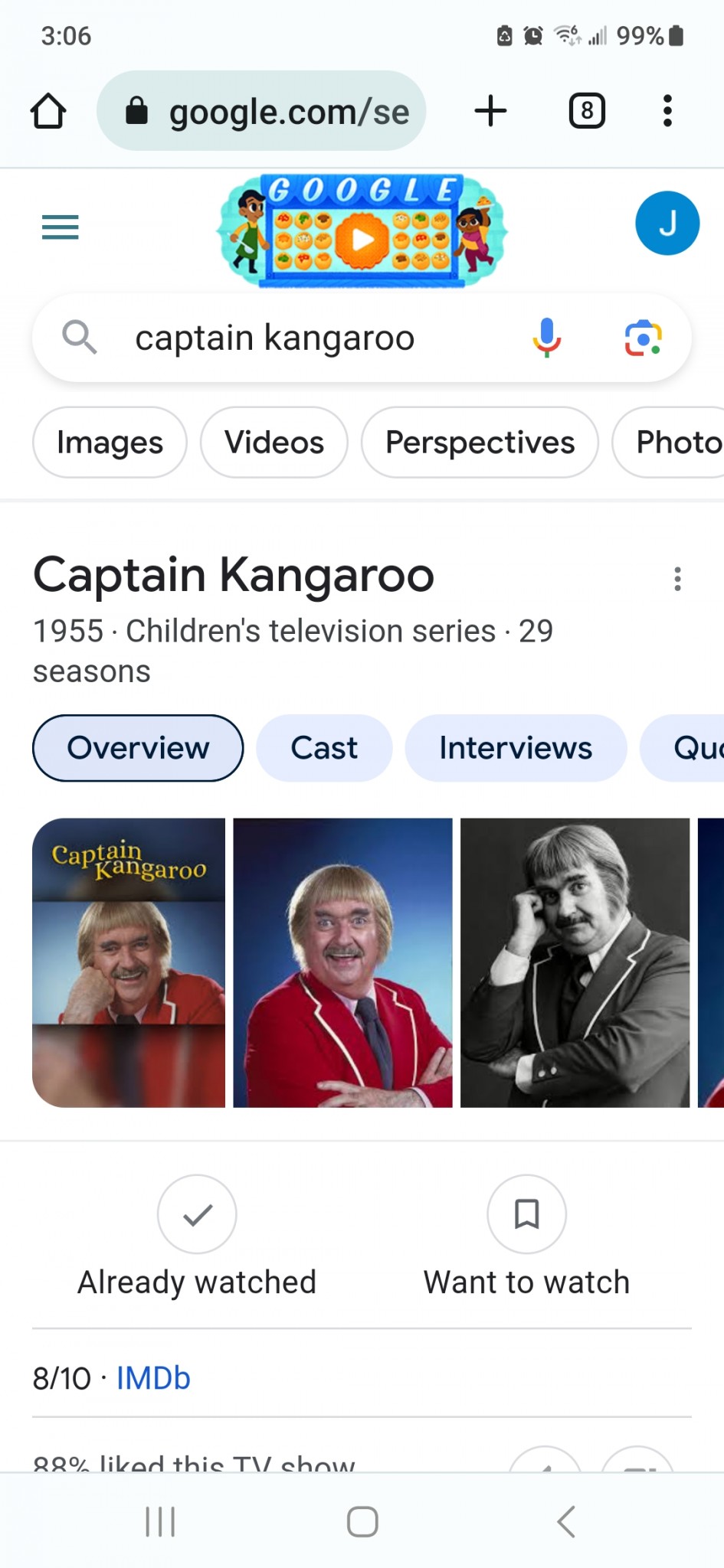This screenshot has width=724, height=1568.
Task: Open the Google account avatar J
Action: click(667, 224)
